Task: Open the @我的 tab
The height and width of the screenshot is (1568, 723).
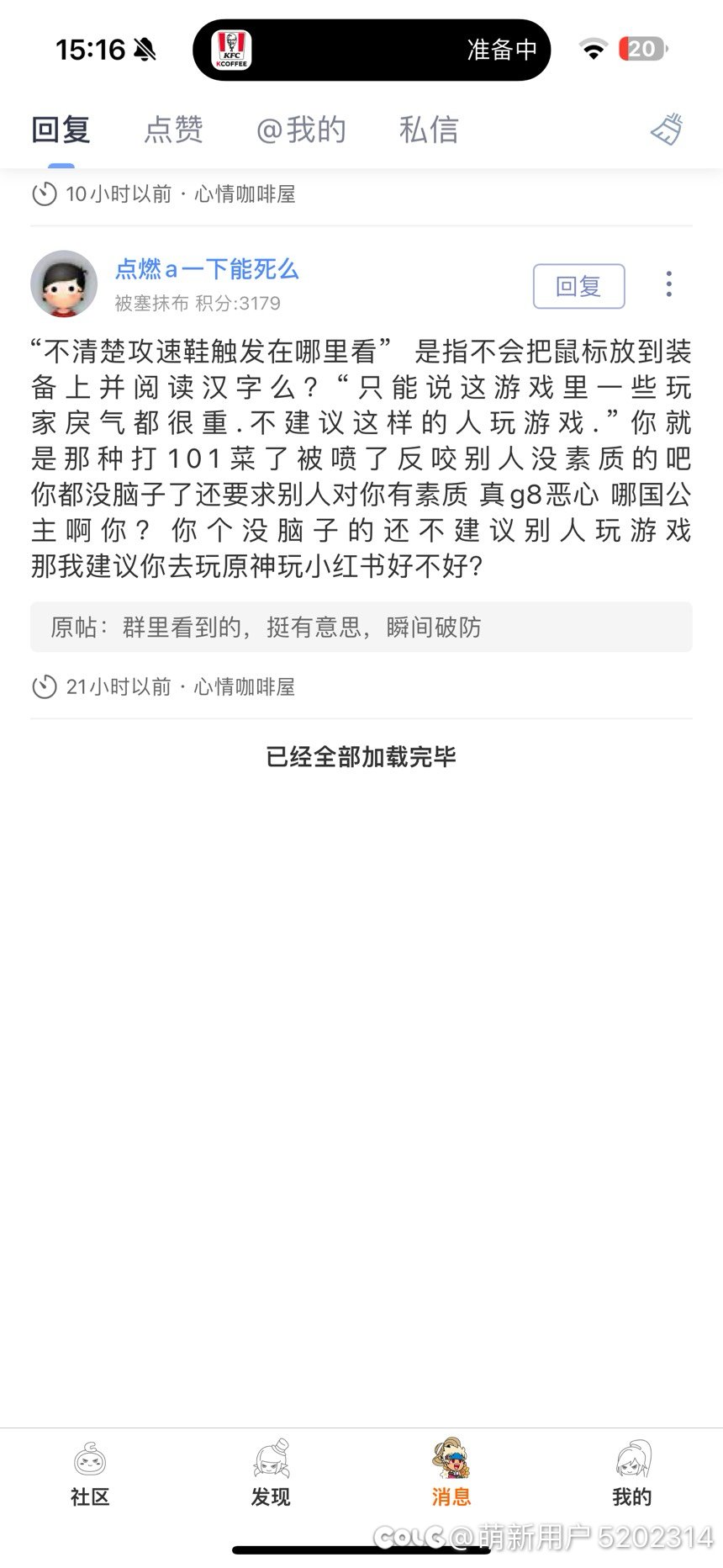Action: [301, 130]
